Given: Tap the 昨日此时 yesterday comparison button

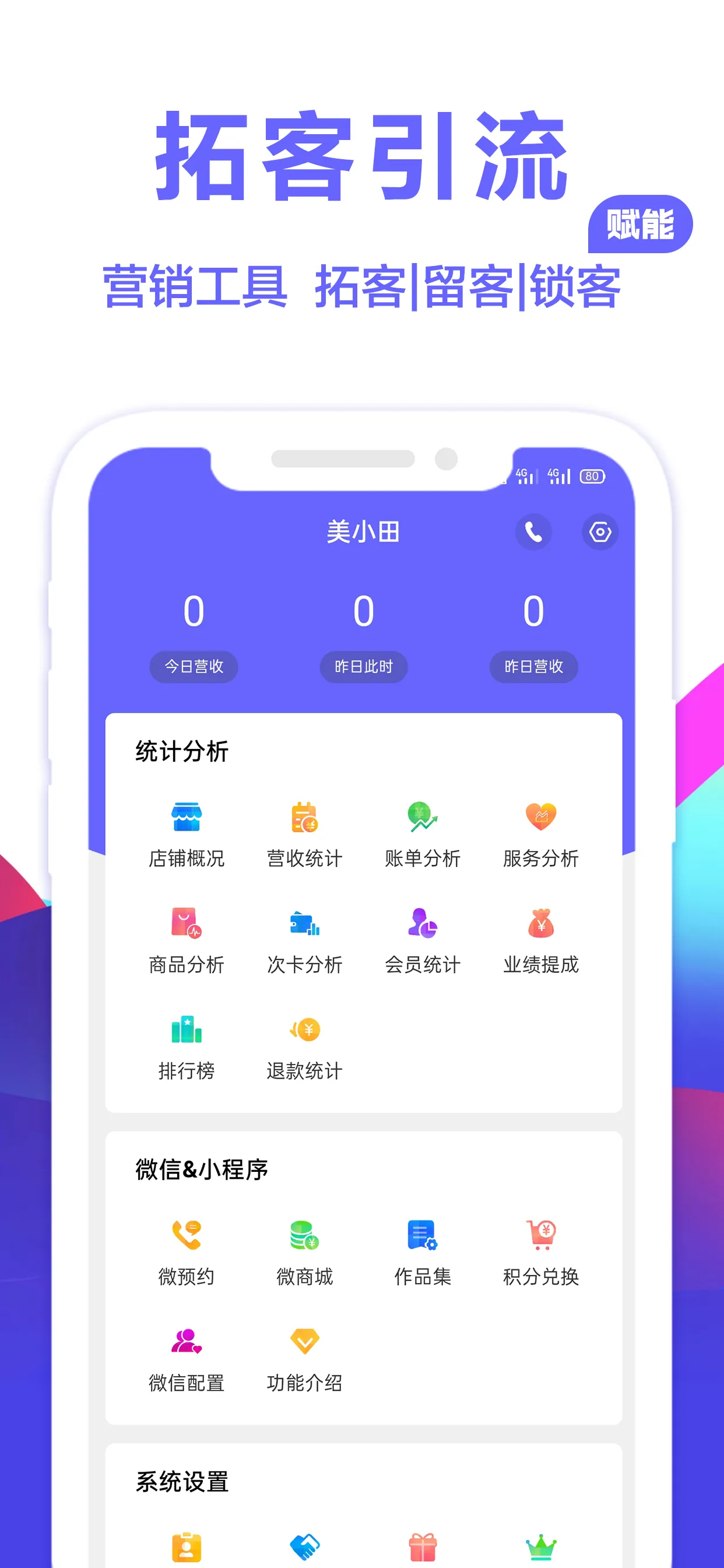Looking at the screenshot, I should [x=363, y=667].
